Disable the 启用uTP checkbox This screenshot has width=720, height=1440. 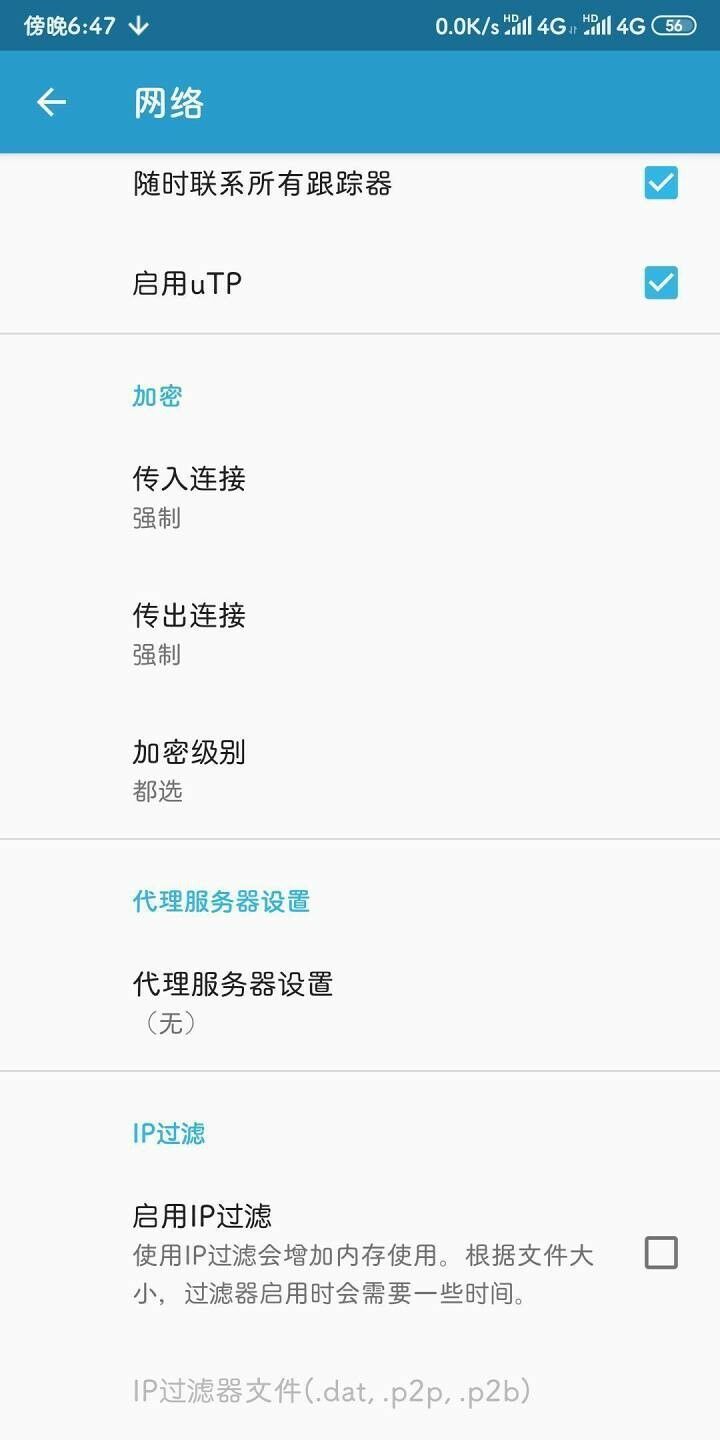click(x=661, y=283)
